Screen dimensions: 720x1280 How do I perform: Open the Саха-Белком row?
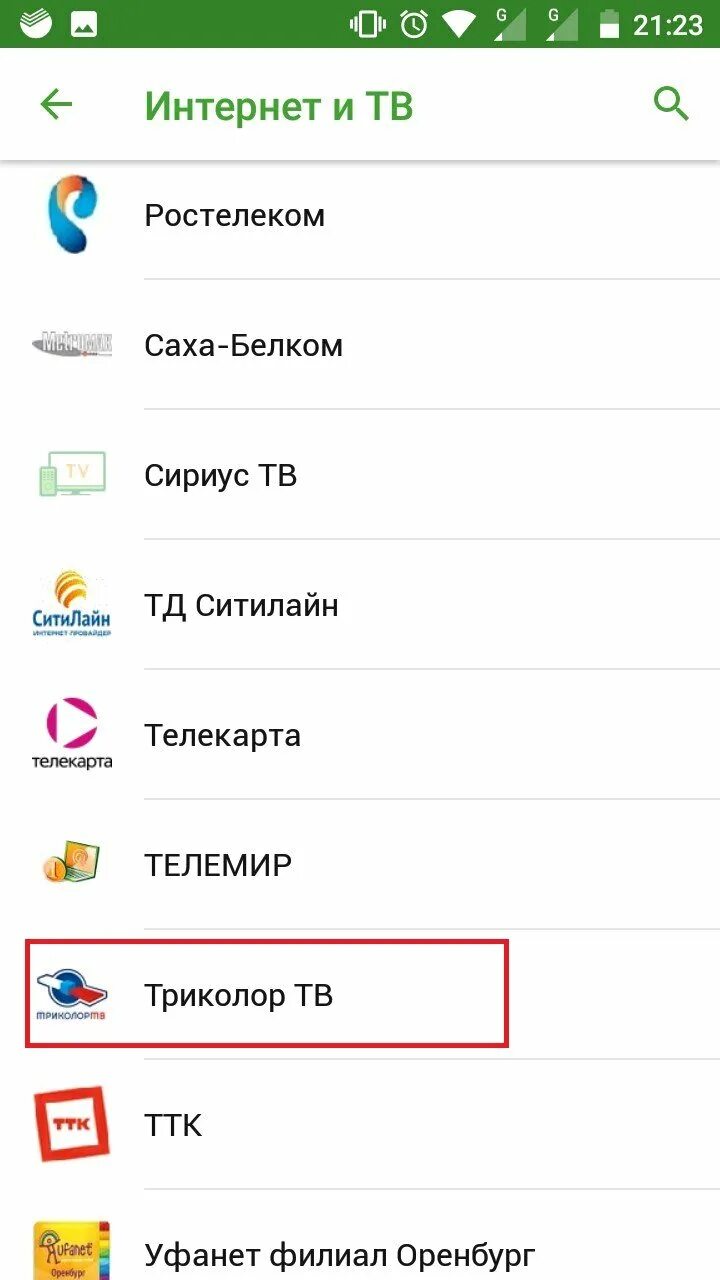click(x=360, y=345)
